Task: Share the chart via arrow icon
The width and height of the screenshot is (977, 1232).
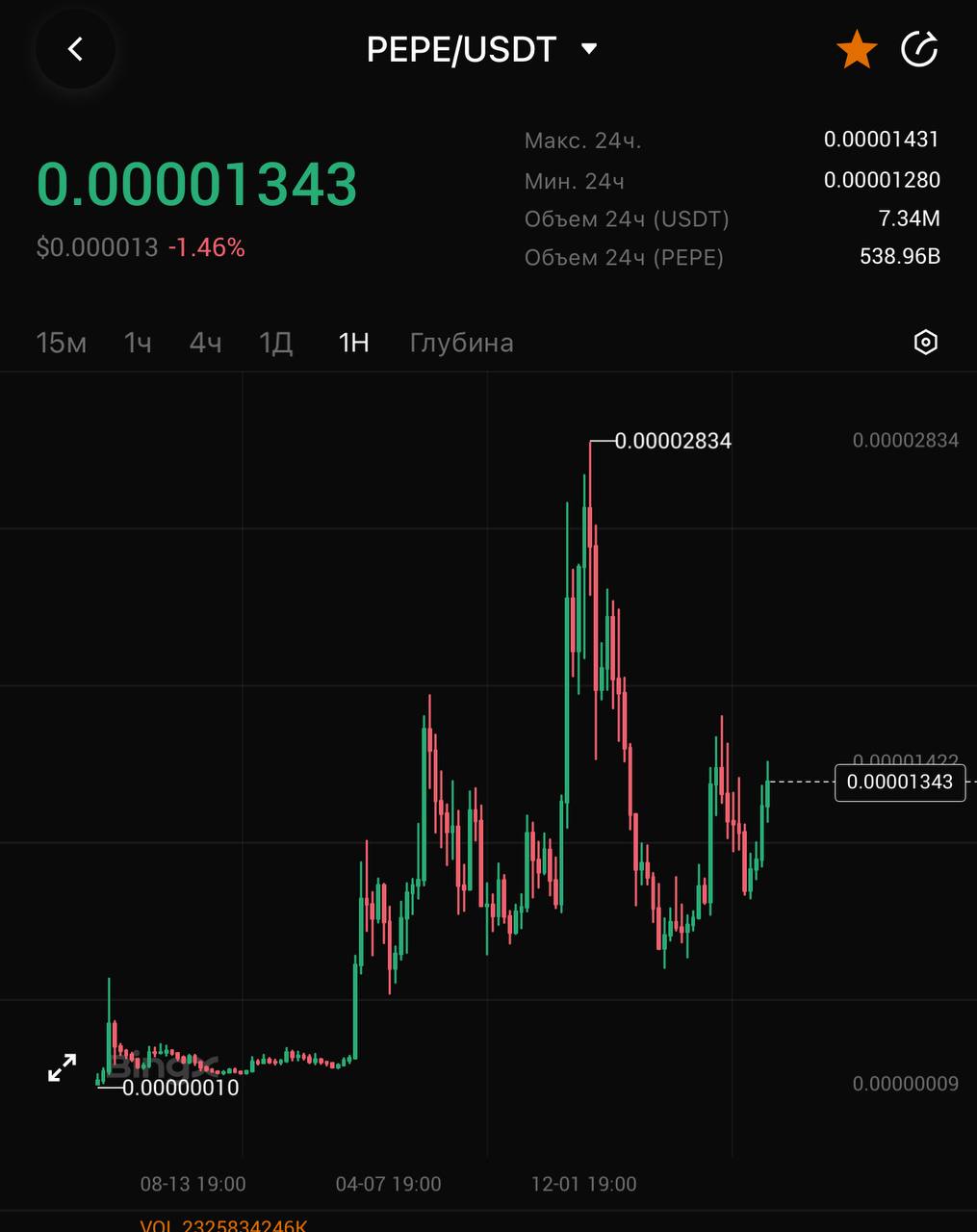Action: pyautogui.click(x=919, y=49)
